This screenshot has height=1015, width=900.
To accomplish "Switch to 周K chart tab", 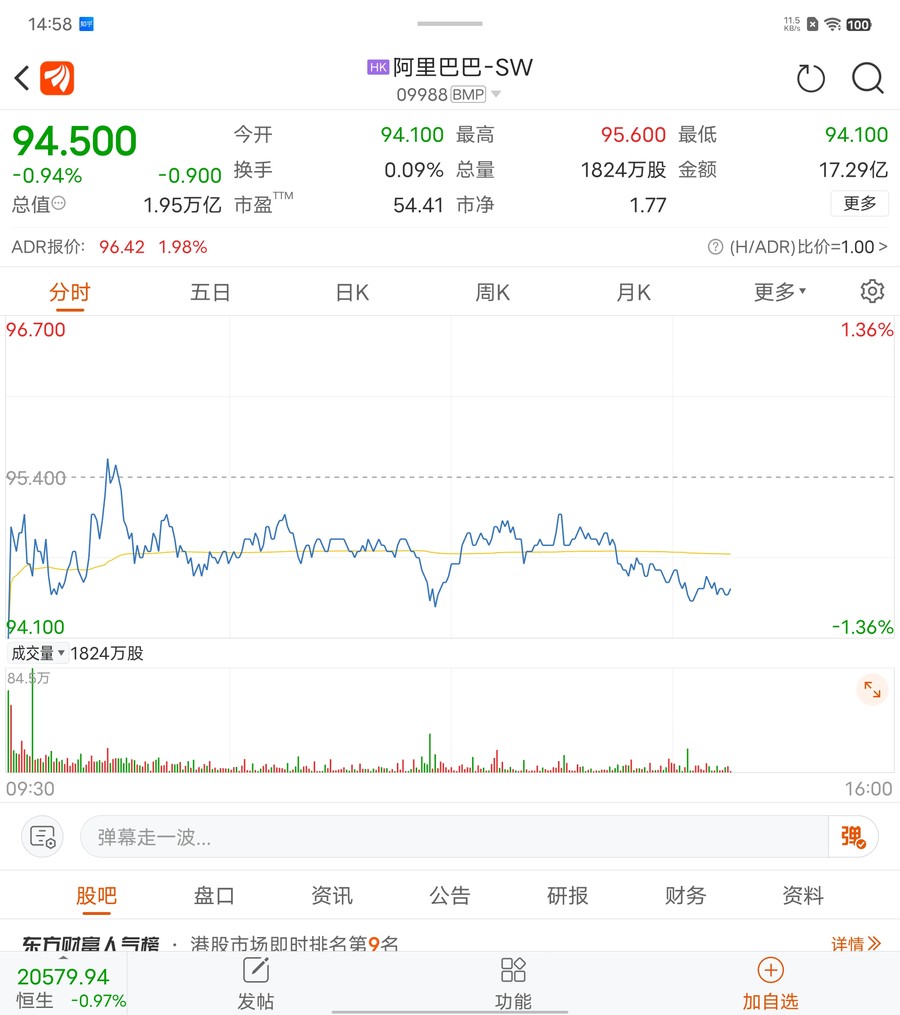I will 493,292.
